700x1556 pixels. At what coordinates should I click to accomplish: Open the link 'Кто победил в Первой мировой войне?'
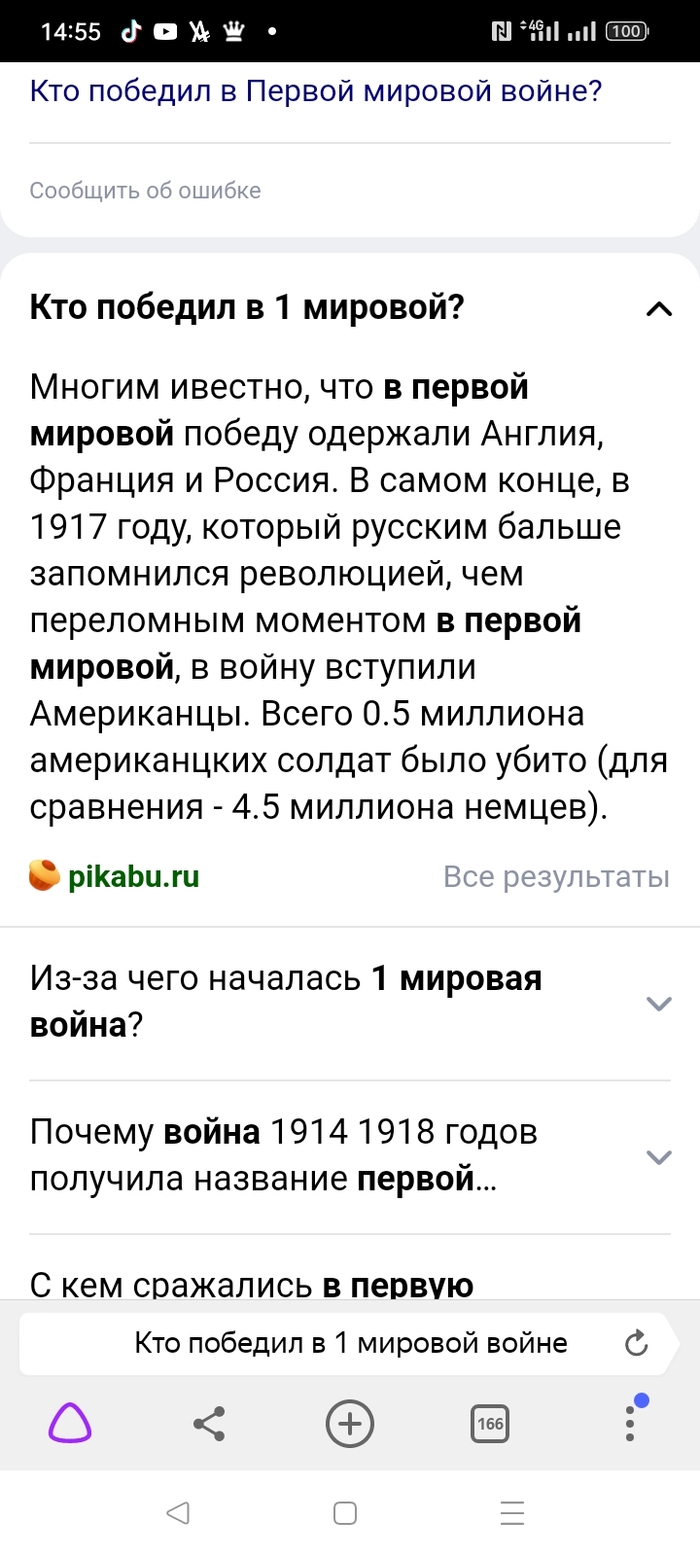point(316,93)
